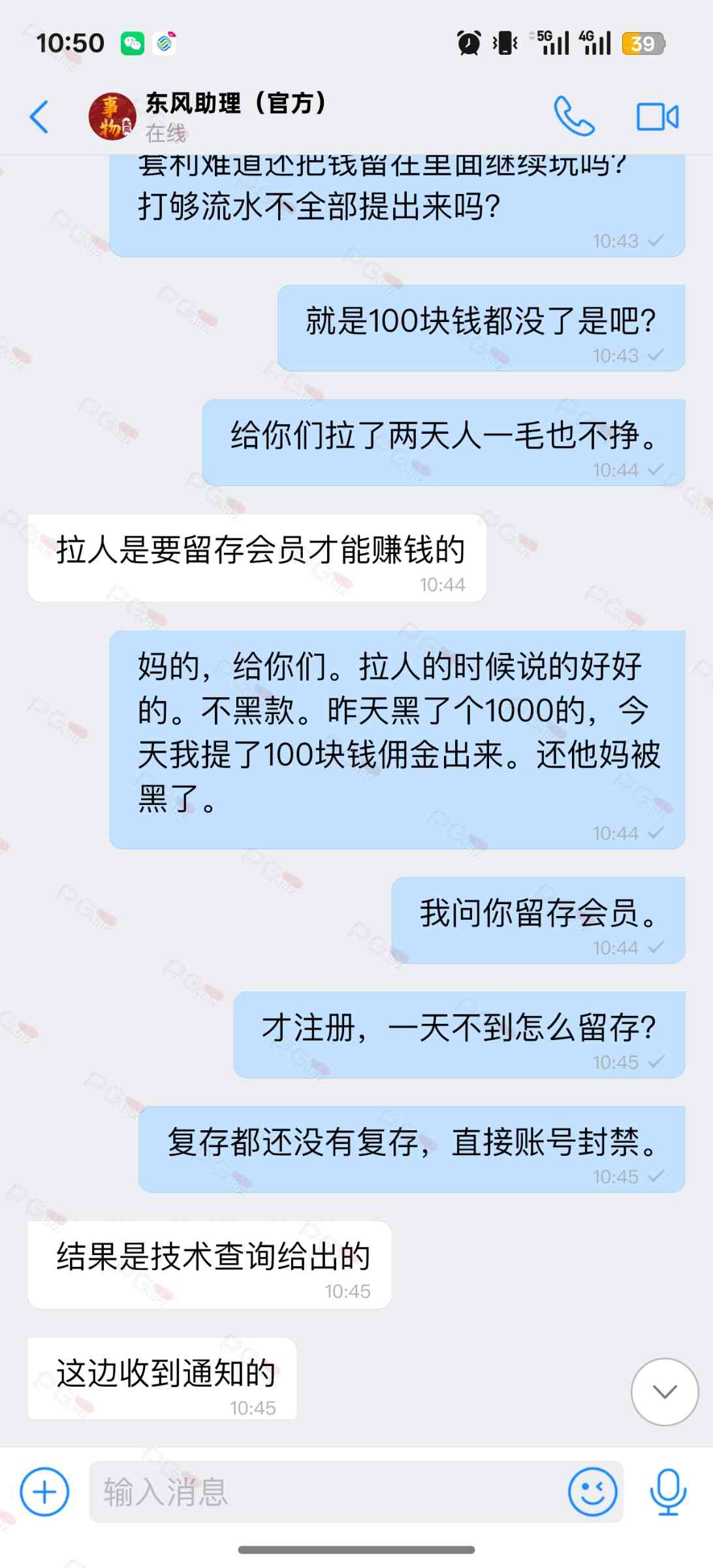
Task: Jump to the latest message
Action: [x=664, y=1392]
